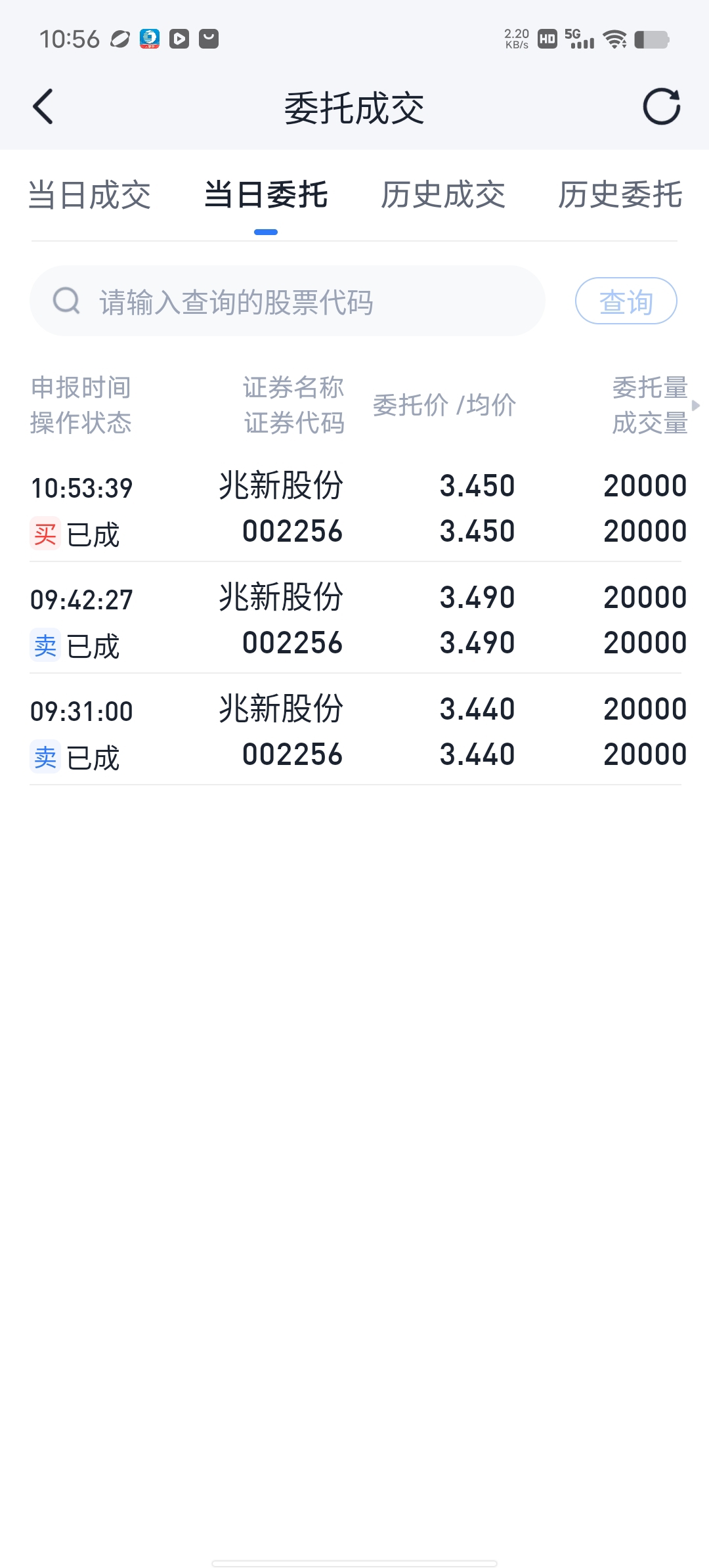This screenshot has height=1568, width=709.
Task: Go back using the top-left arrow
Action: [43, 107]
